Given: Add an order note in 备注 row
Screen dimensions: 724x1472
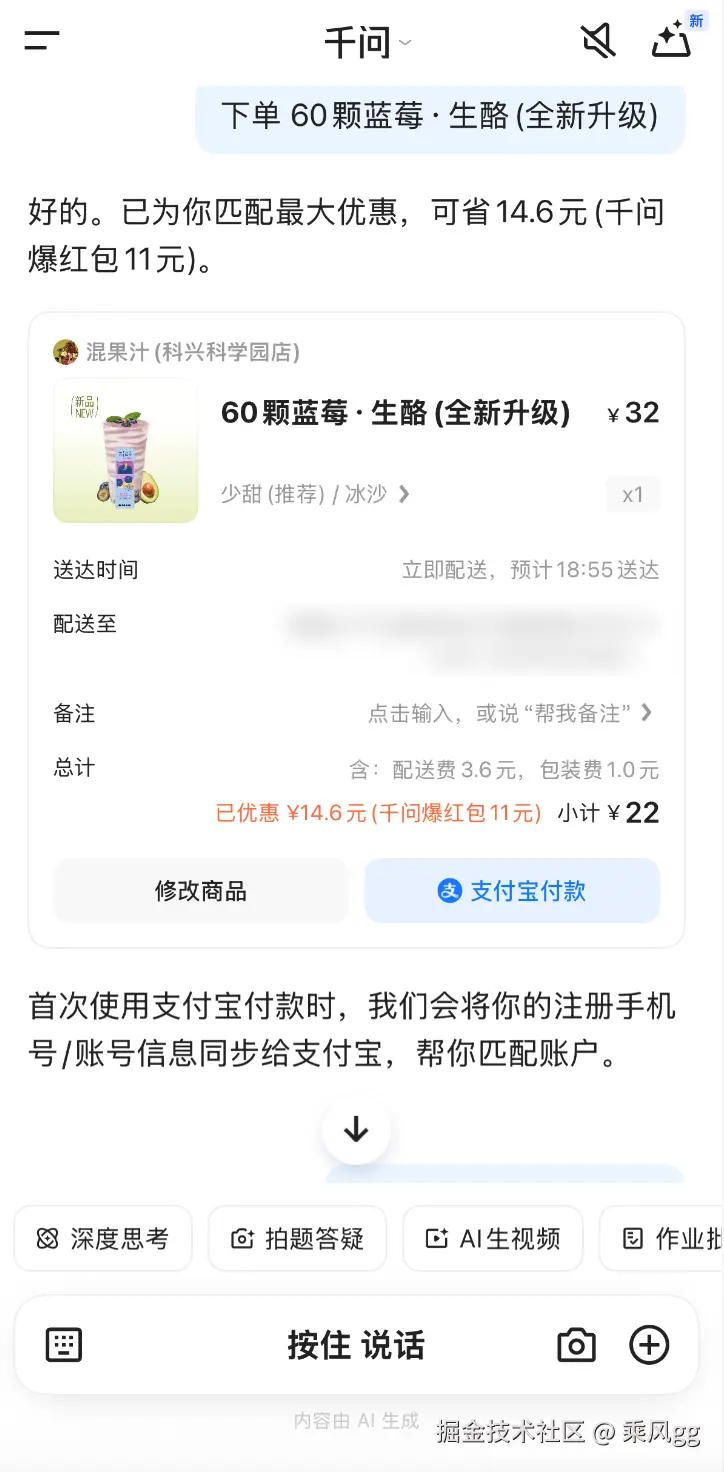Looking at the screenshot, I should point(510,713).
